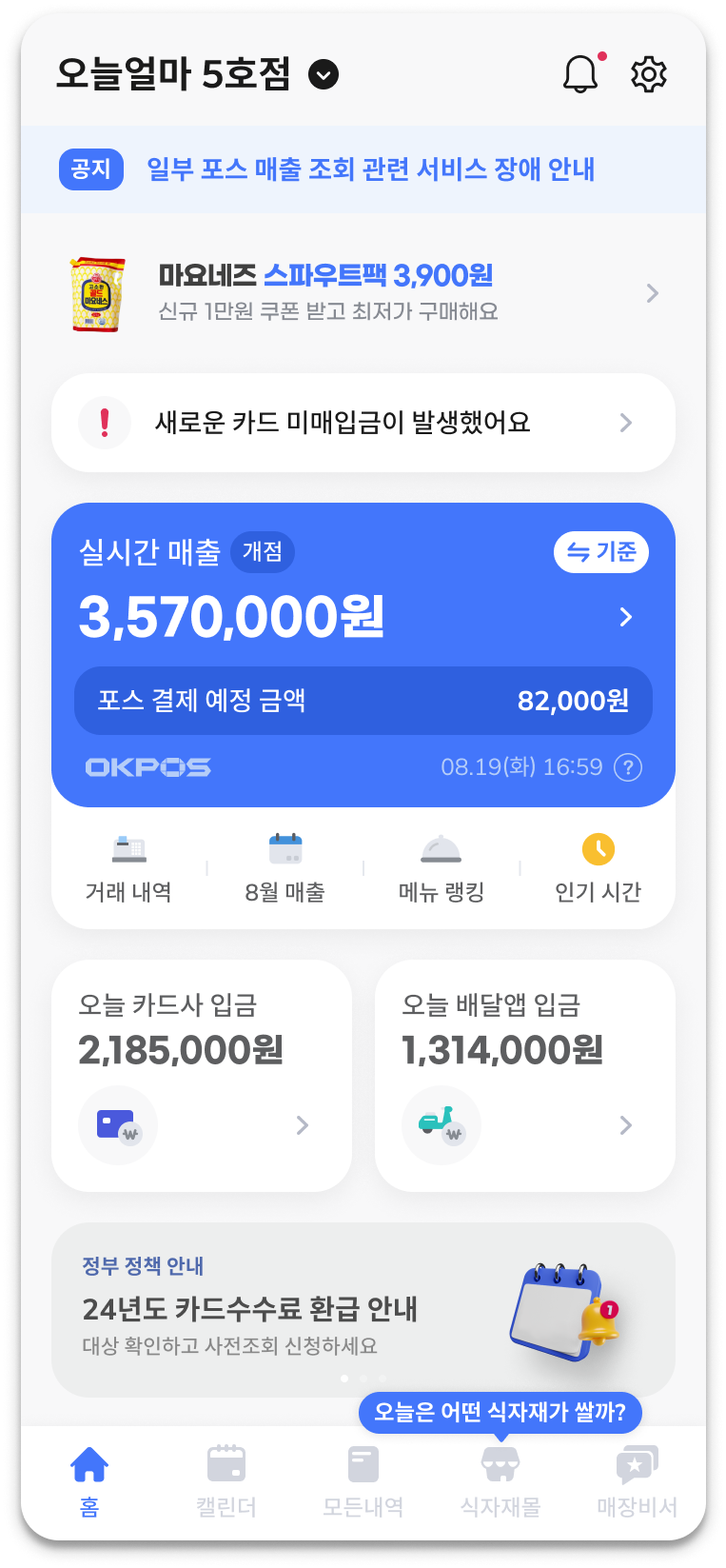Switch to the 캘린더 tab
726x1568 pixels.
(226, 1481)
